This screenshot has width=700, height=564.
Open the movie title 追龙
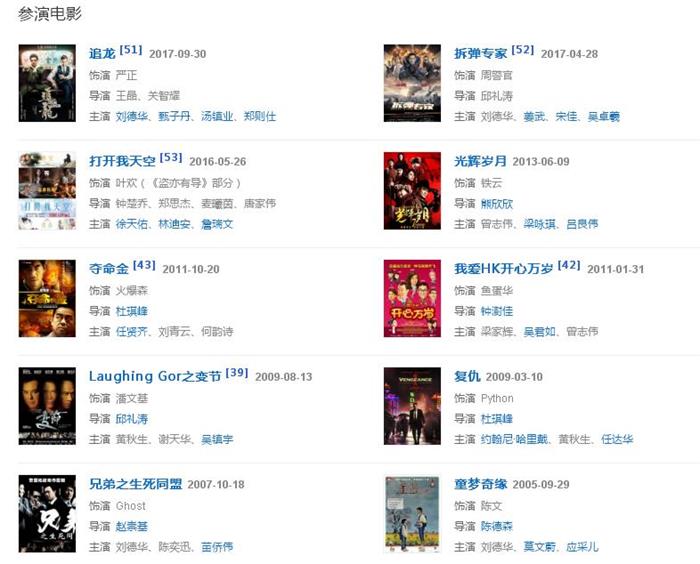pos(102,54)
